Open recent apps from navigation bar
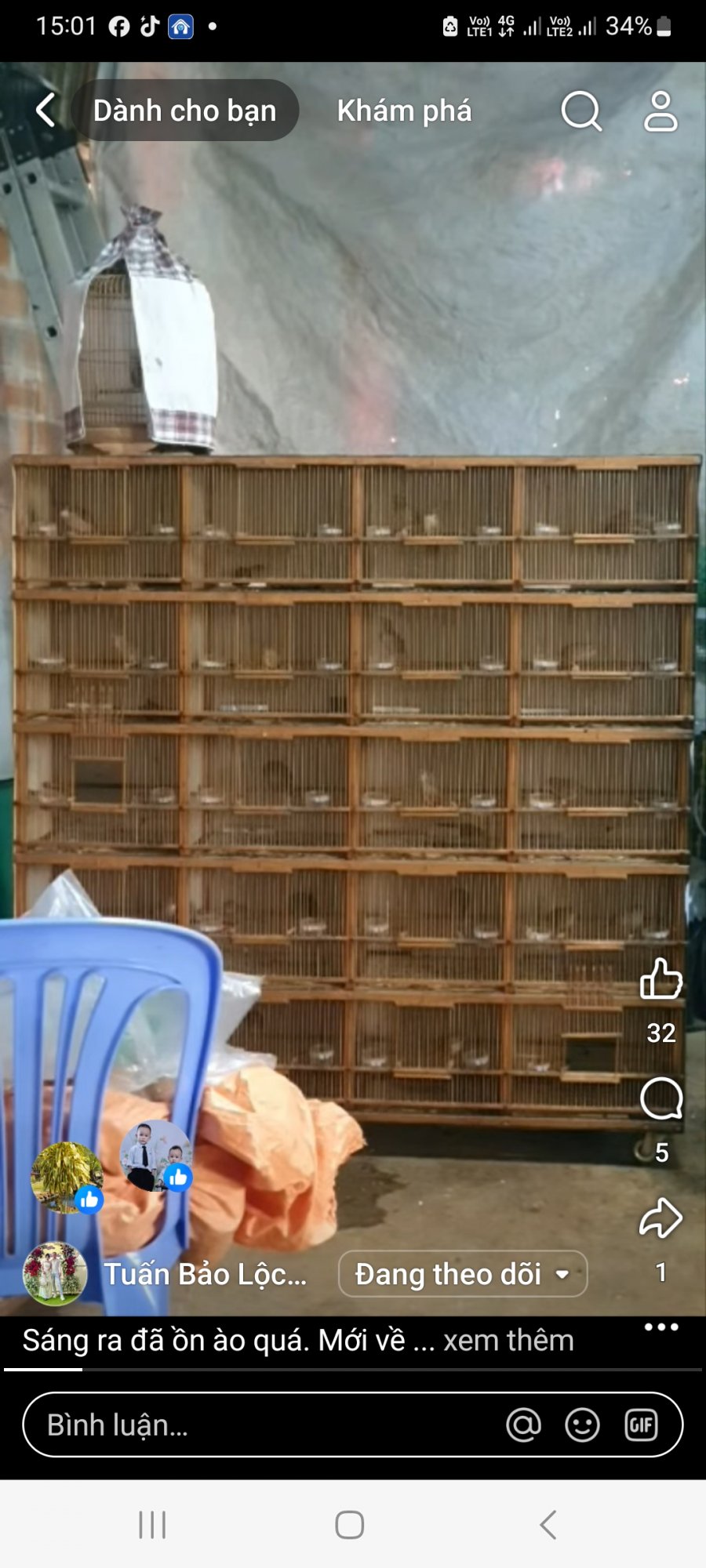706x1568 pixels. click(152, 1525)
